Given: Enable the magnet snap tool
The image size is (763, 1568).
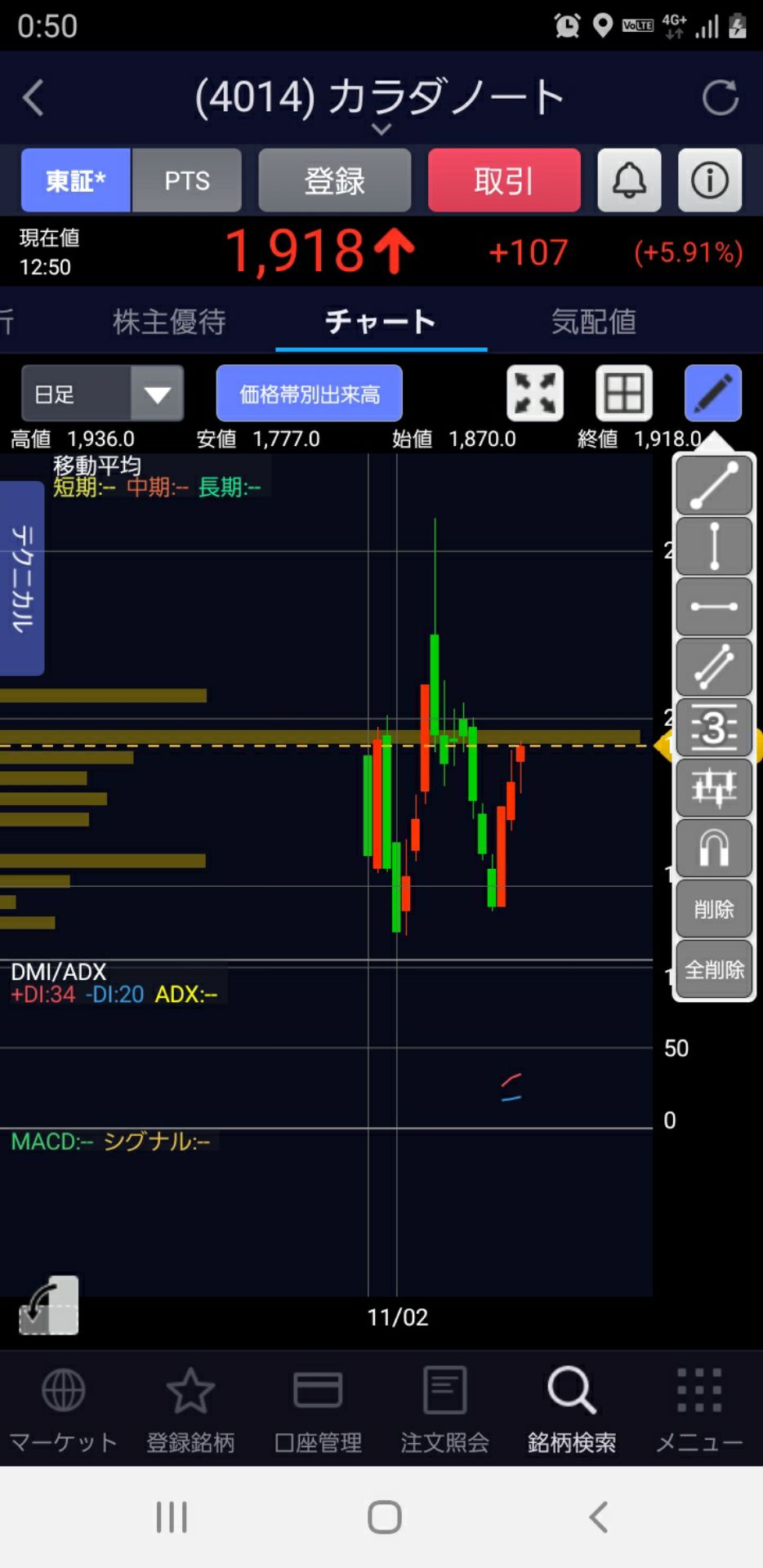Looking at the screenshot, I should (x=714, y=849).
